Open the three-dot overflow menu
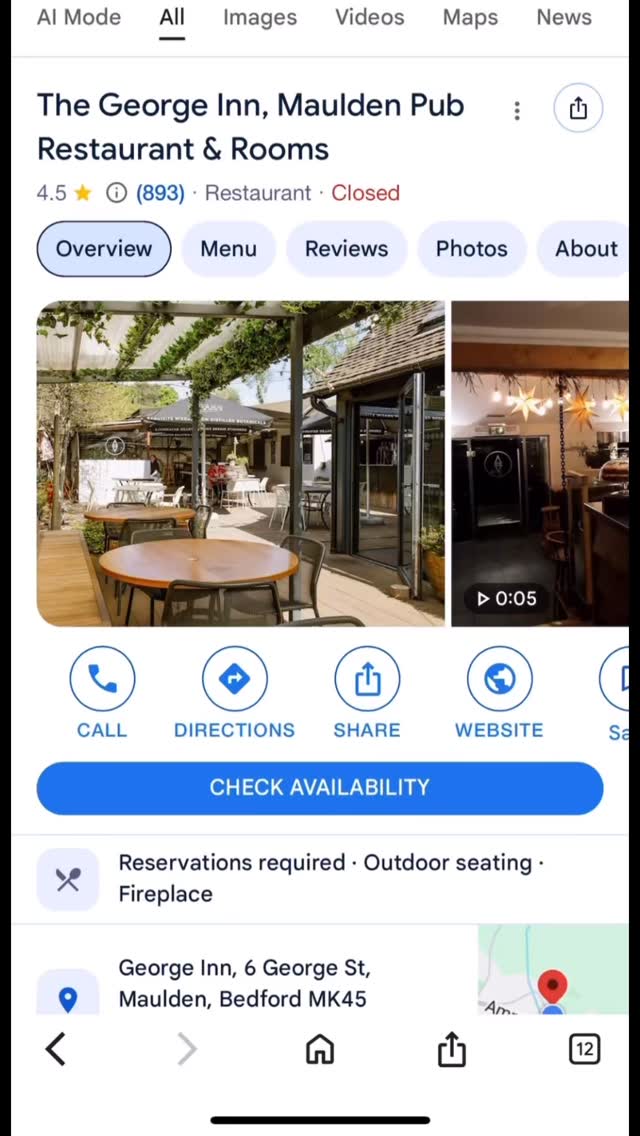The image size is (640, 1136). [x=517, y=110]
